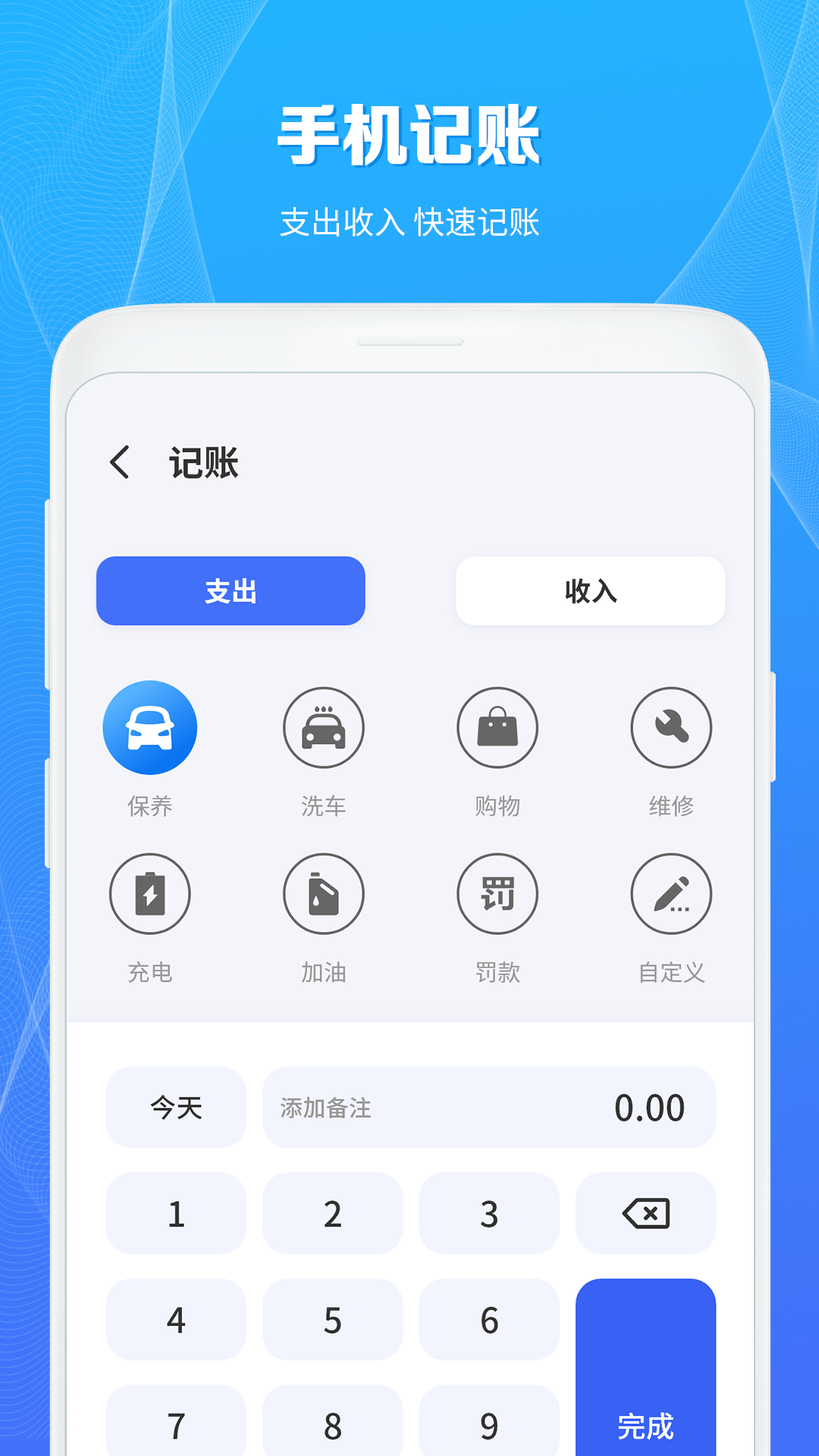Choose the 加油 refueling oil can icon
The height and width of the screenshot is (1456, 819).
324,893
